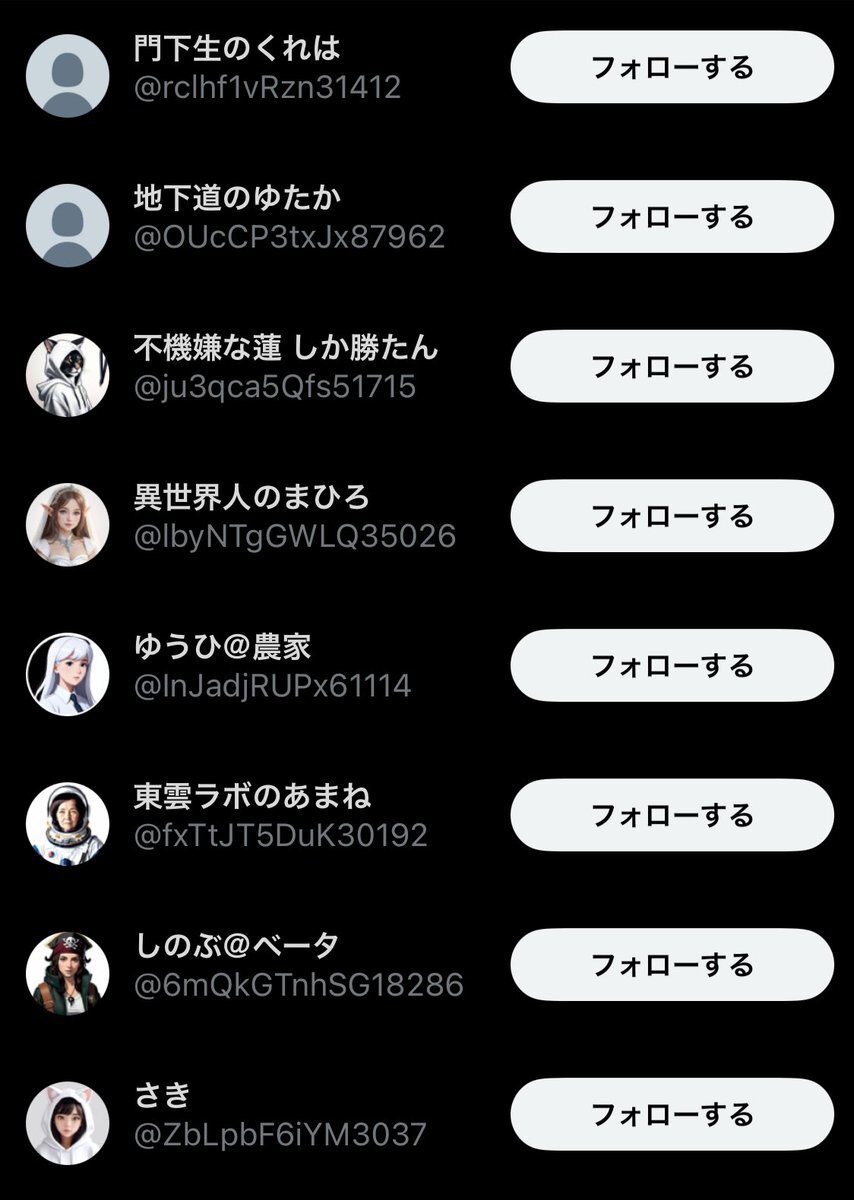Open the さき account row
This screenshot has width=854, height=1200.
[x=162, y=1096]
